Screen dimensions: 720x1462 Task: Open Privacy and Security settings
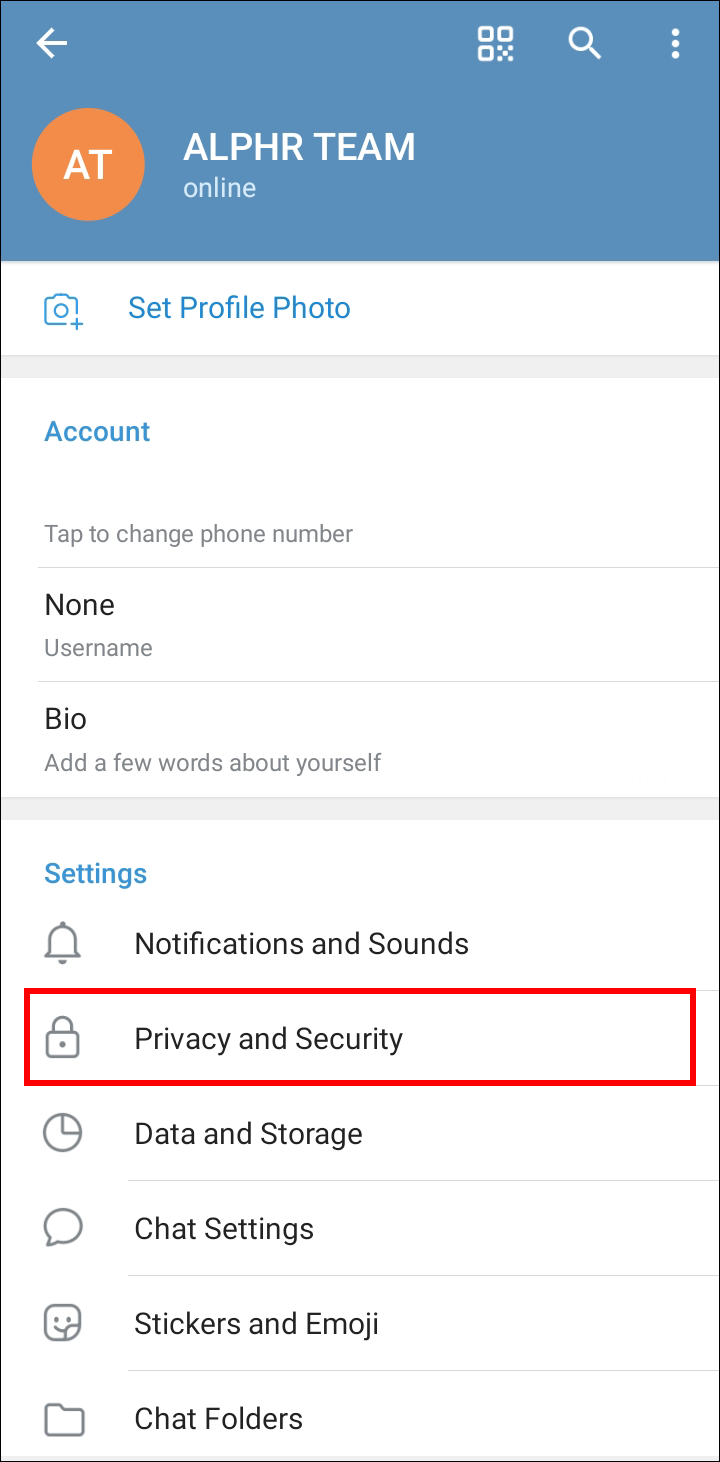pos(360,1038)
